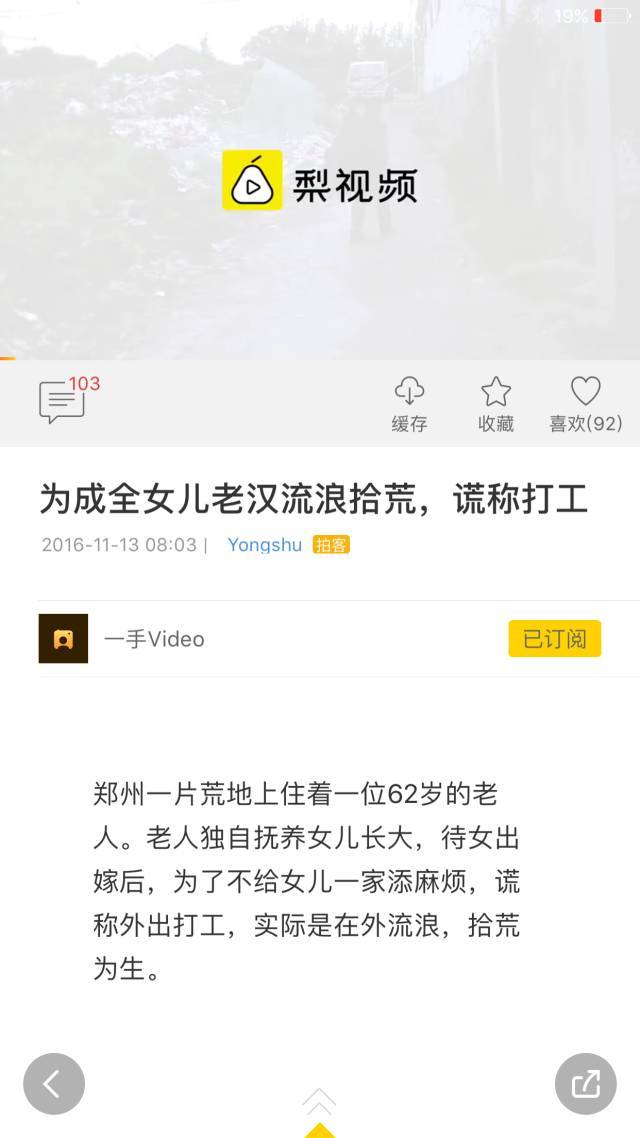
Task: Download video via 缓存 icon
Action: point(409,403)
